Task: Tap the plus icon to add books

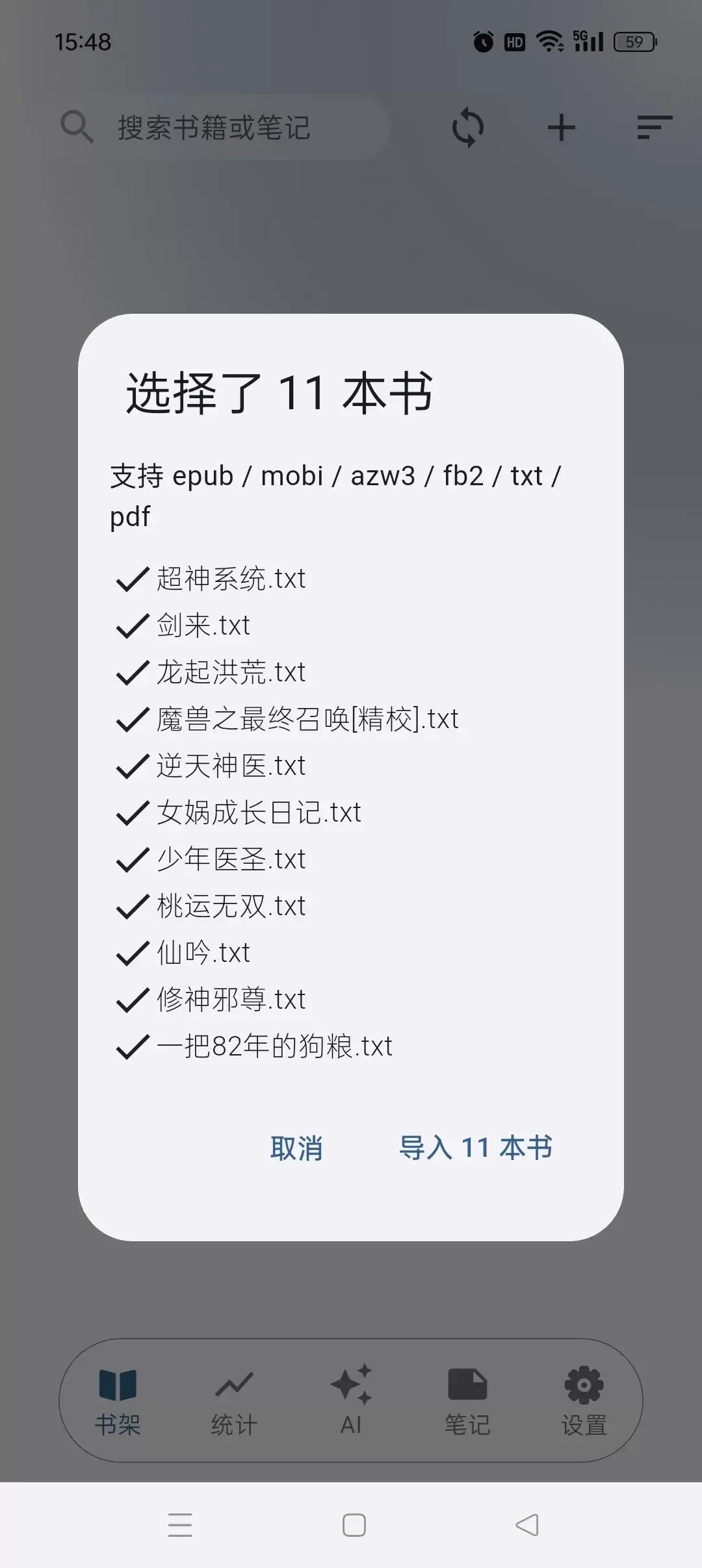Action: 560,127
